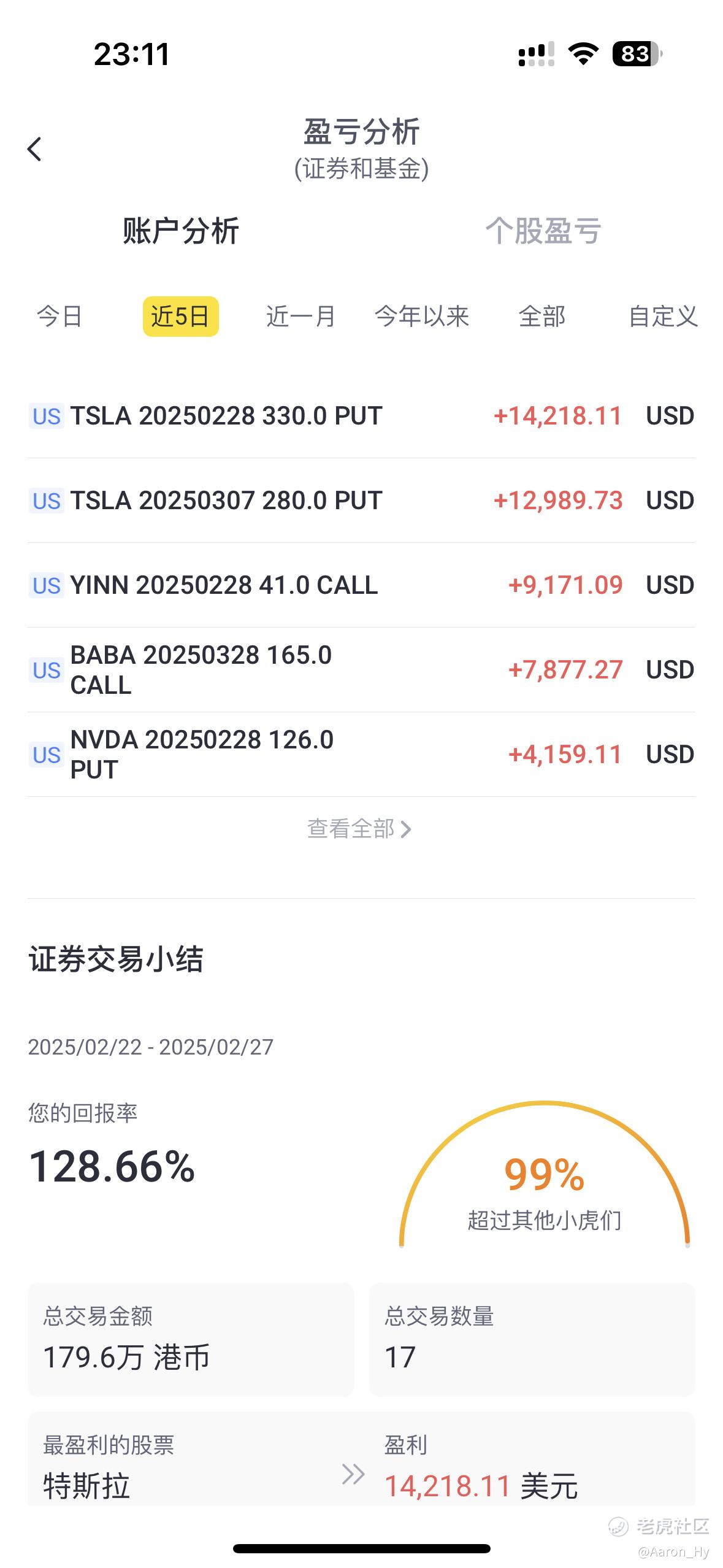Choose the 自定义 date range

[x=663, y=317]
